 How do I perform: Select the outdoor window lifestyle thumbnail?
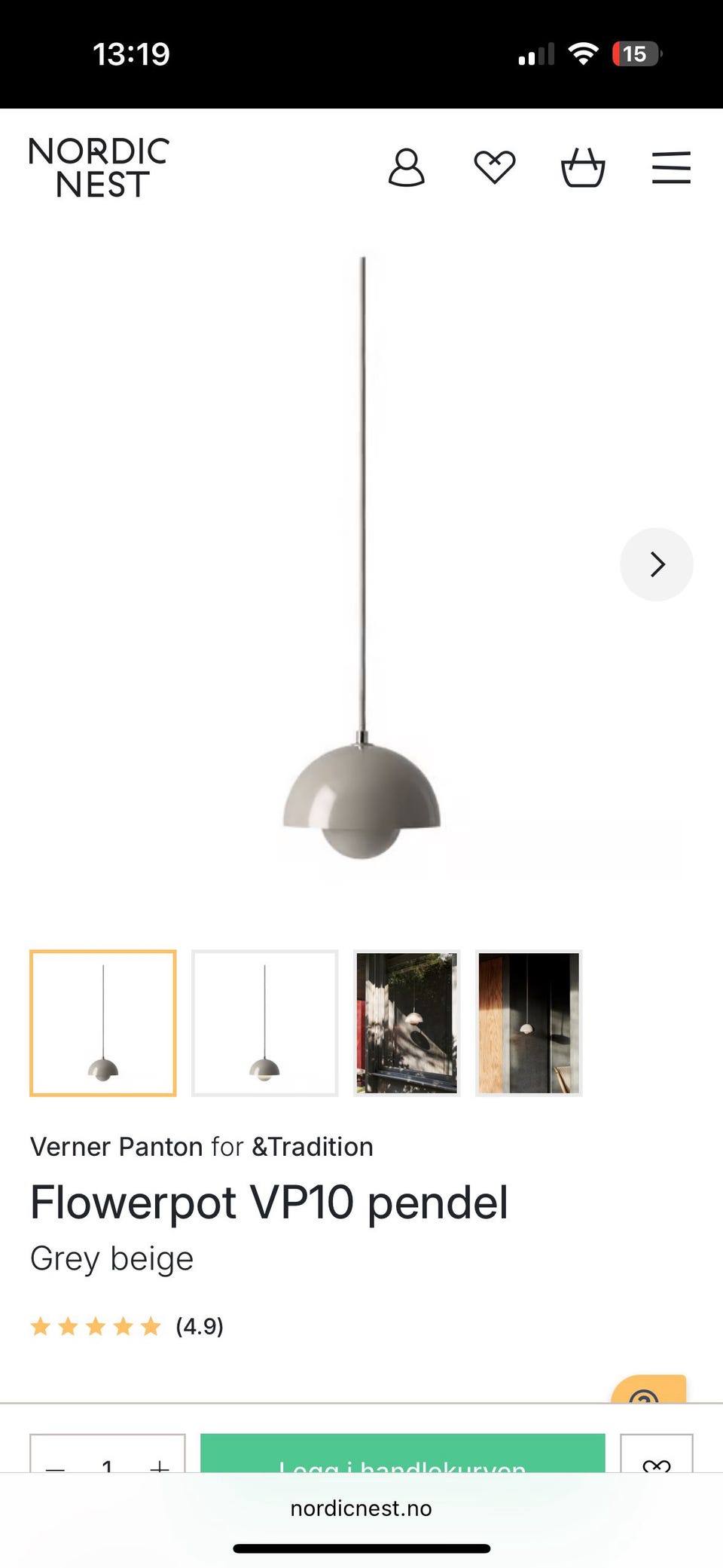click(x=407, y=1022)
